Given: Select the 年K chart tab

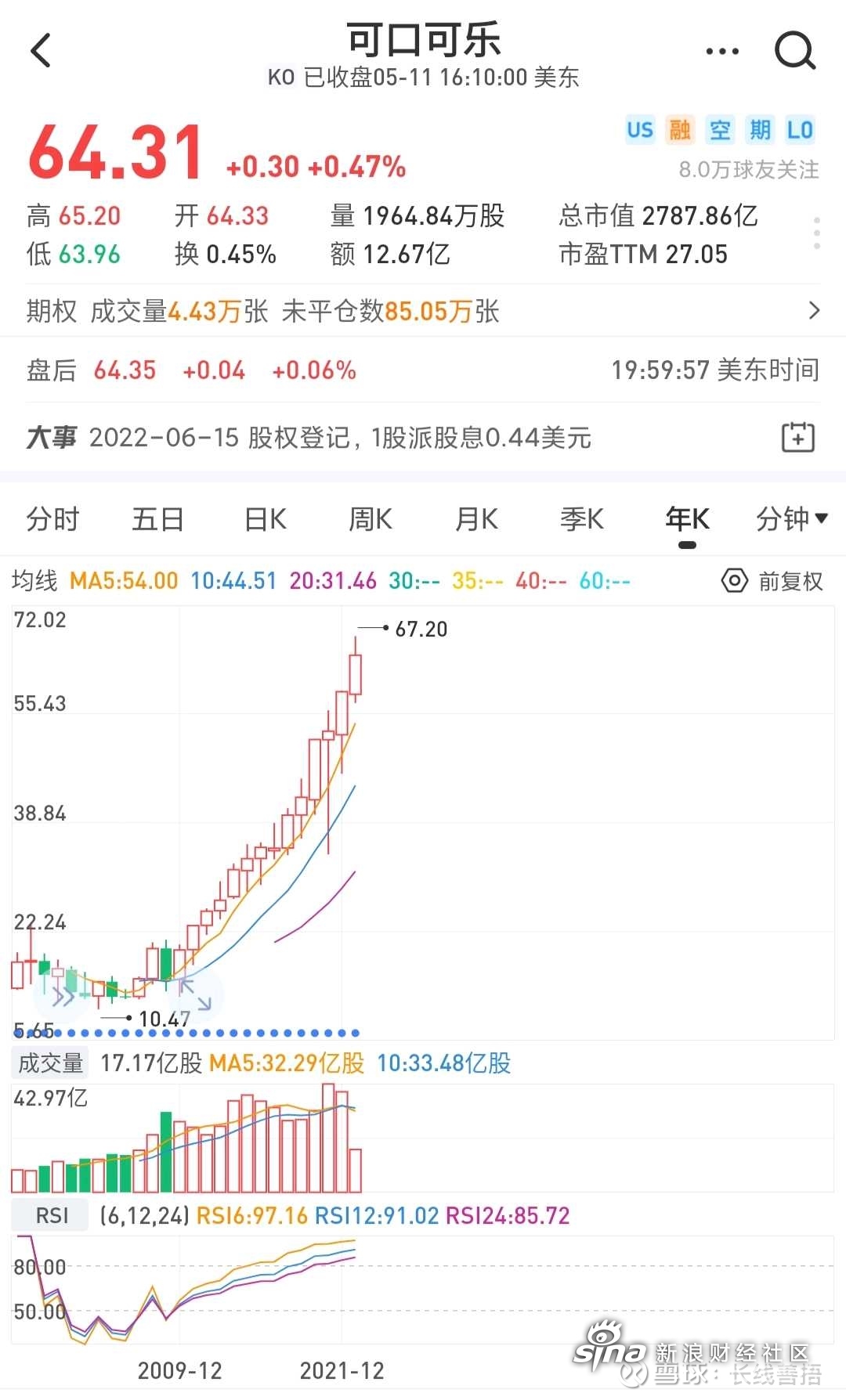Looking at the screenshot, I should pyautogui.click(x=687, y=519).
